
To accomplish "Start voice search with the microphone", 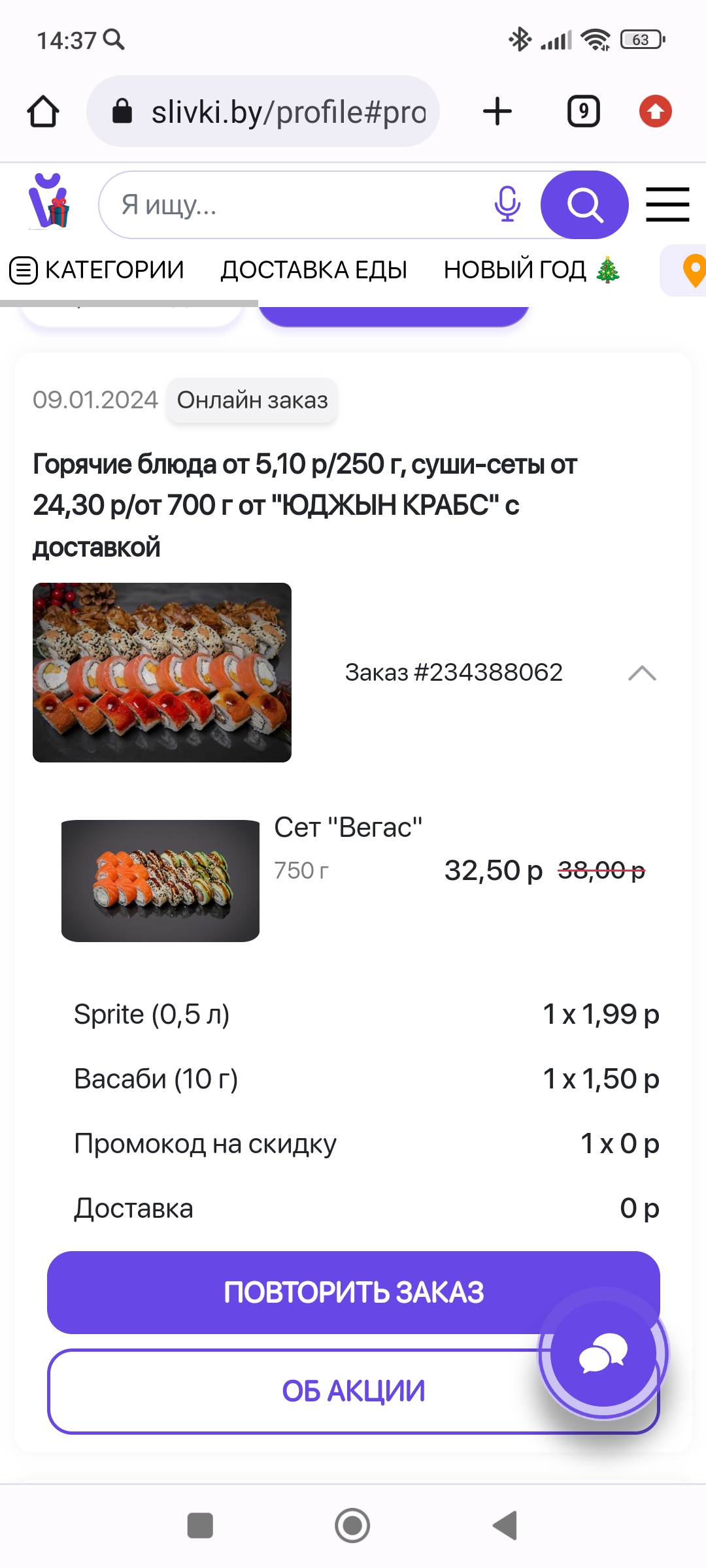I will (507, 204).
